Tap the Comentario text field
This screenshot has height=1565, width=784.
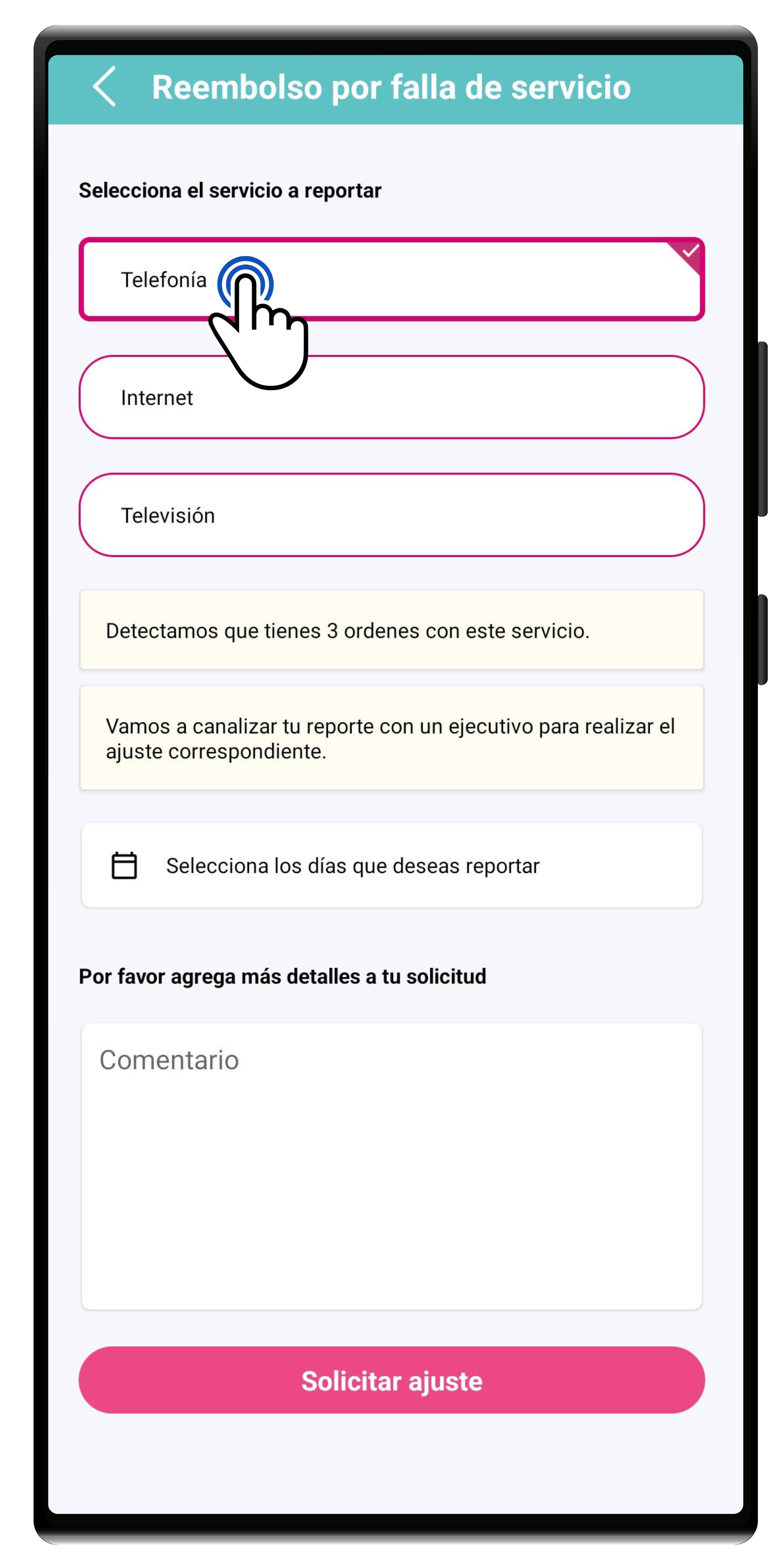click(x=391, y=1165)
